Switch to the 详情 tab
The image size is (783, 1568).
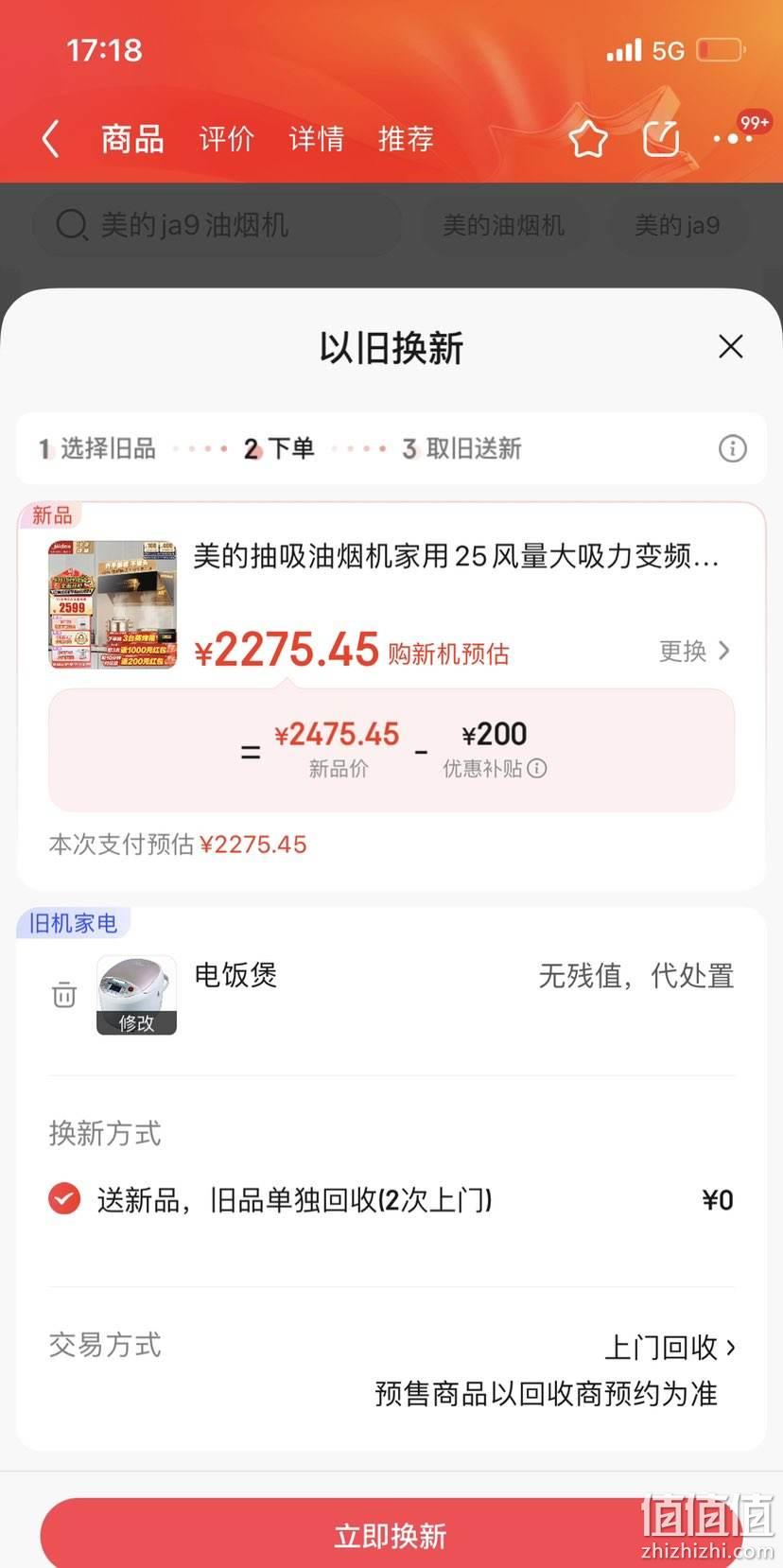(x=316, y=139)
